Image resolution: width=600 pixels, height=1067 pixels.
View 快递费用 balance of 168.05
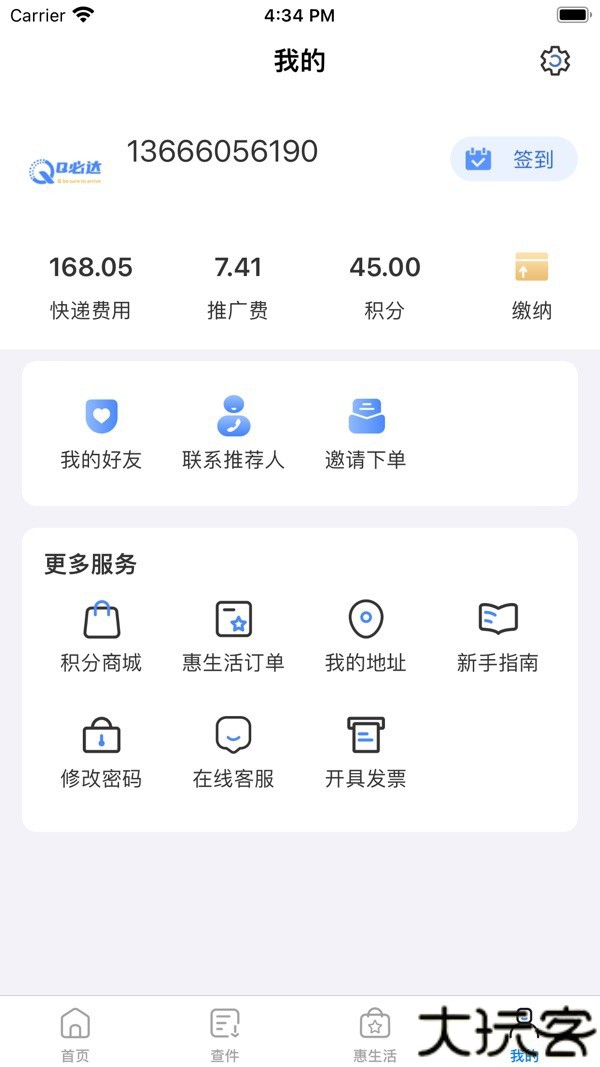[x=91, y=286]
